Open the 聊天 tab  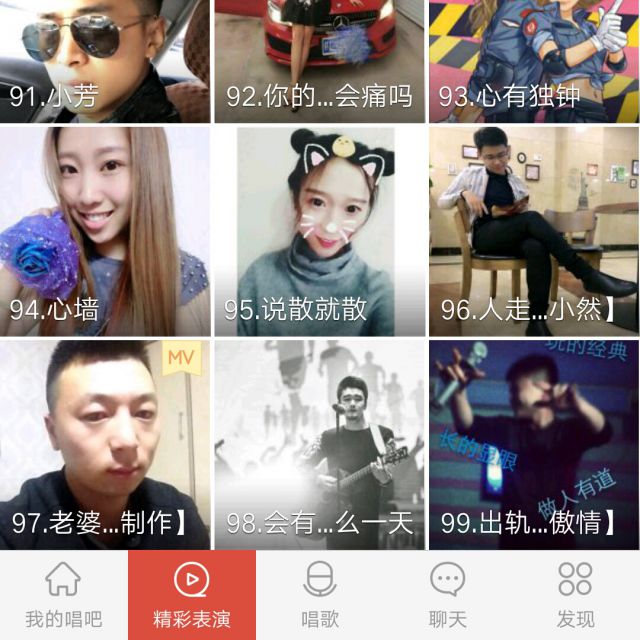(x=447, y=595)
